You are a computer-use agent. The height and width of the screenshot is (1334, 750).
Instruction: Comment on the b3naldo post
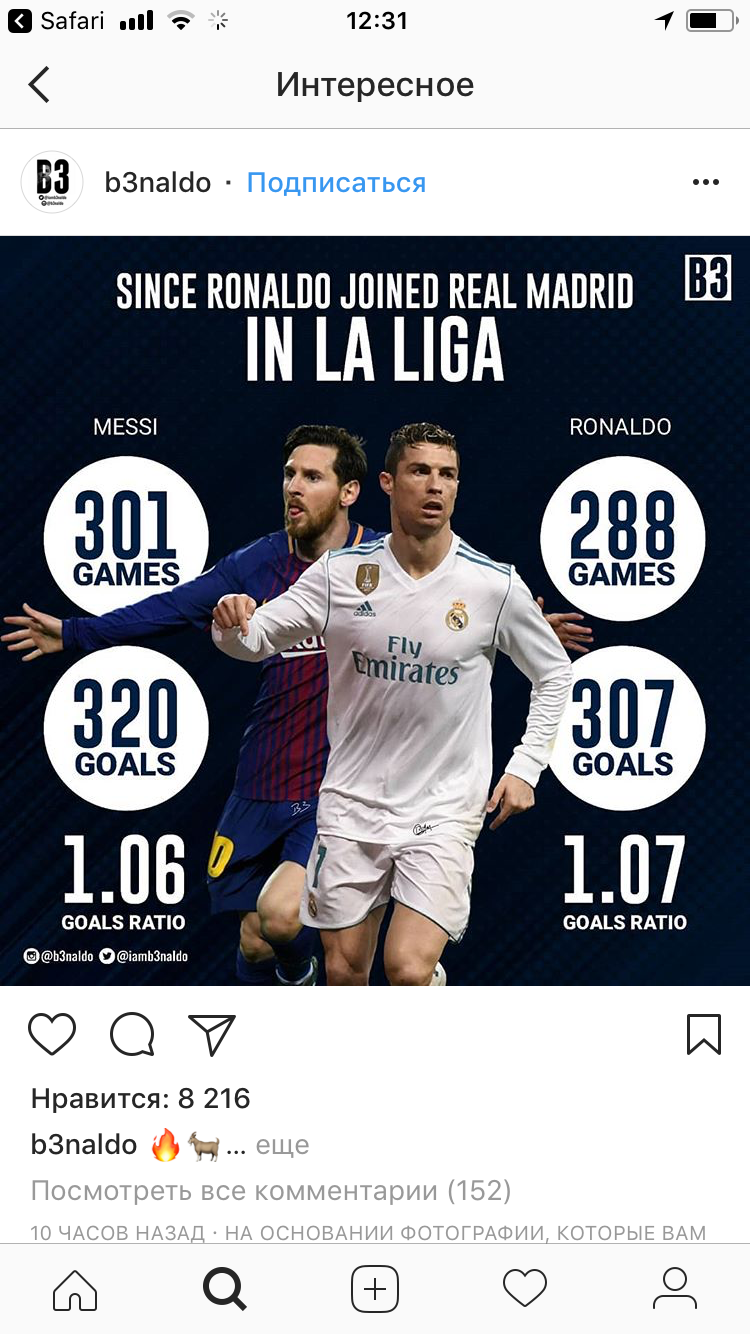click(x=132, y=1035)
